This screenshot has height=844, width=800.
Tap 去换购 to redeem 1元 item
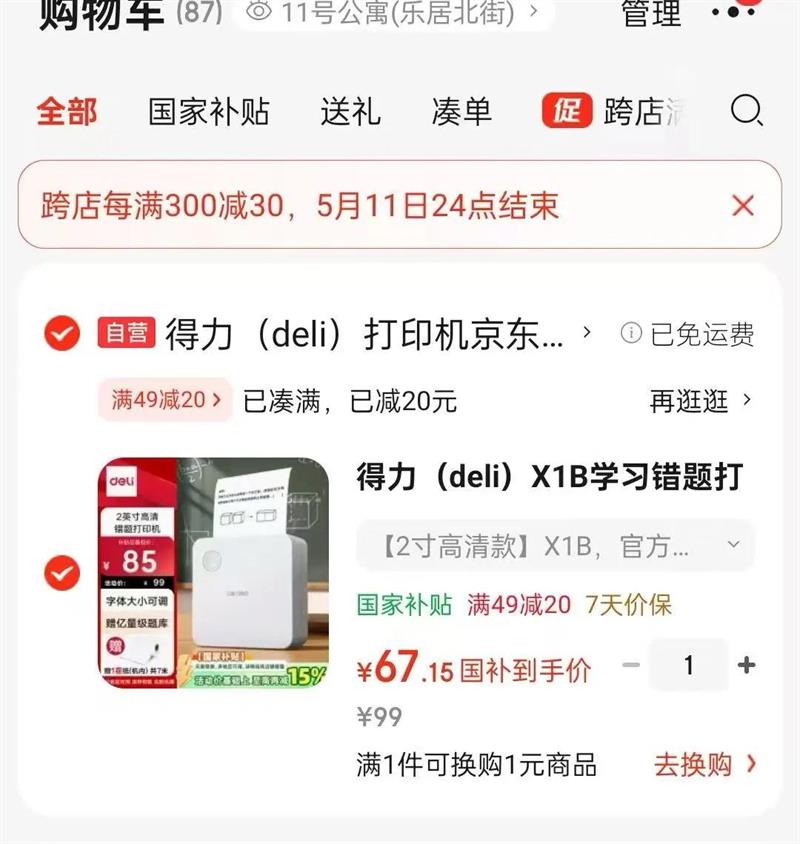click(705, 764)
